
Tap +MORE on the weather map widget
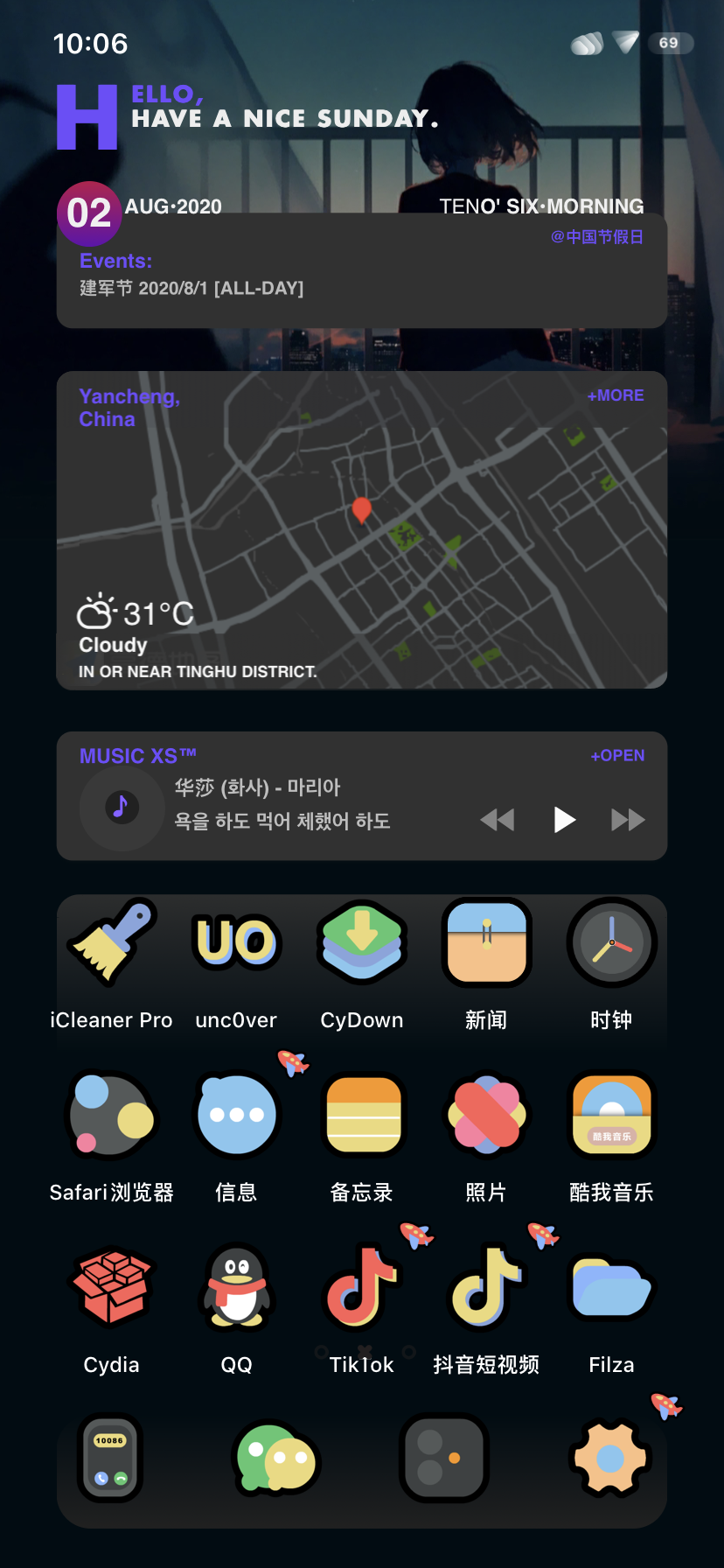(x=616, y=395)
